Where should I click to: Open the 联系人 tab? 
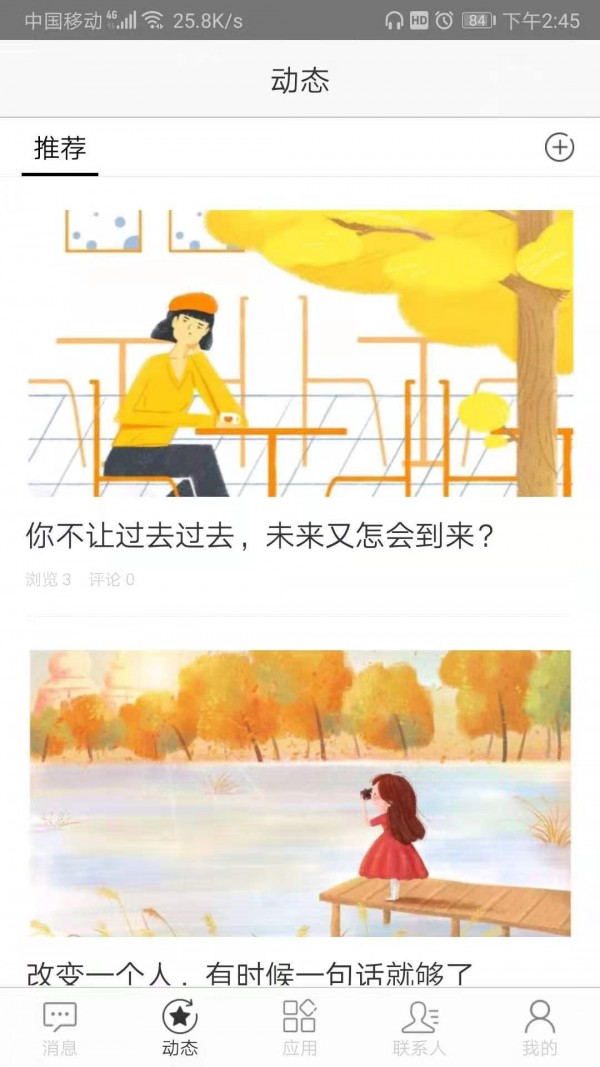(x=419, y=1028)
